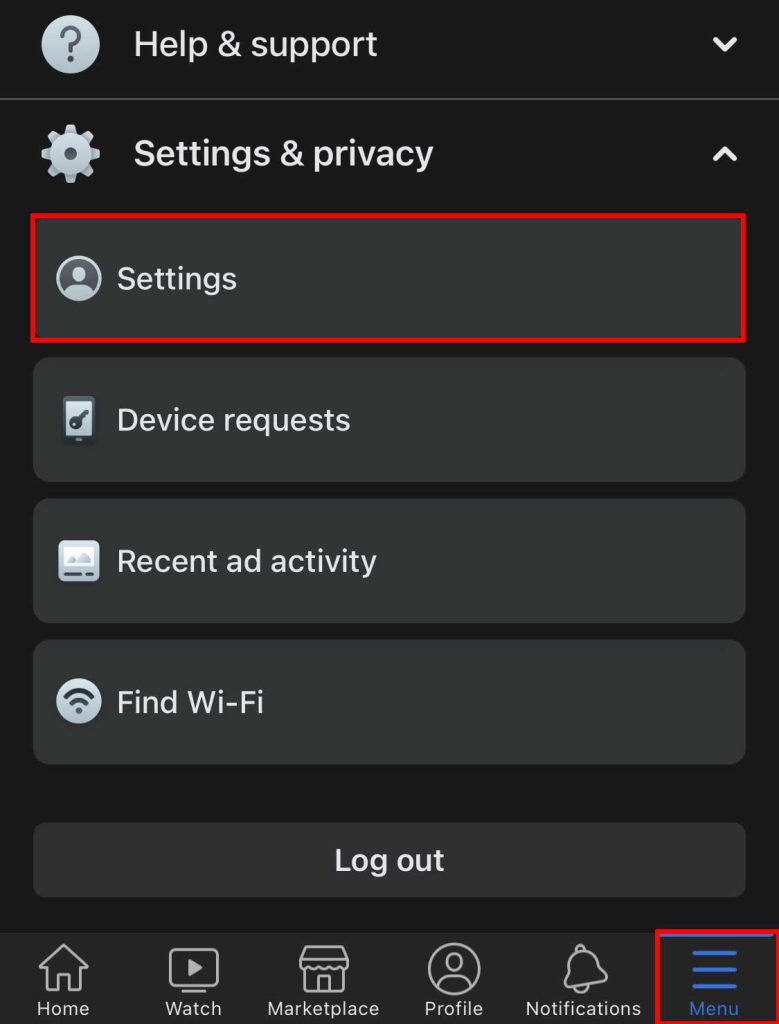This screenshot has width=779, height=1024.
Task: Tap the Log out button
Action: point(388,860)
